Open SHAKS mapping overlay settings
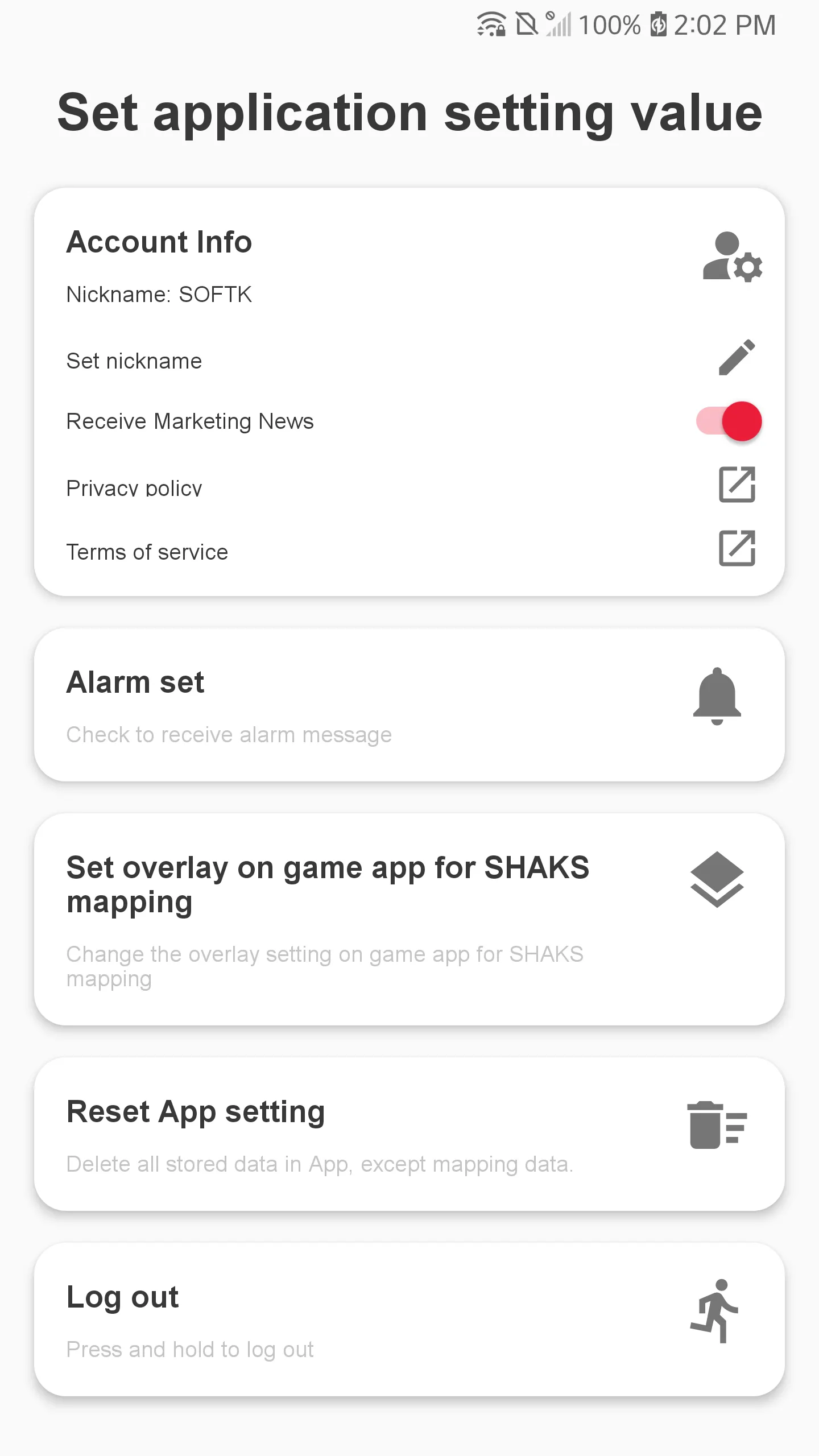The width and height of the screenshot is (819, 1456). pos(409,920)
